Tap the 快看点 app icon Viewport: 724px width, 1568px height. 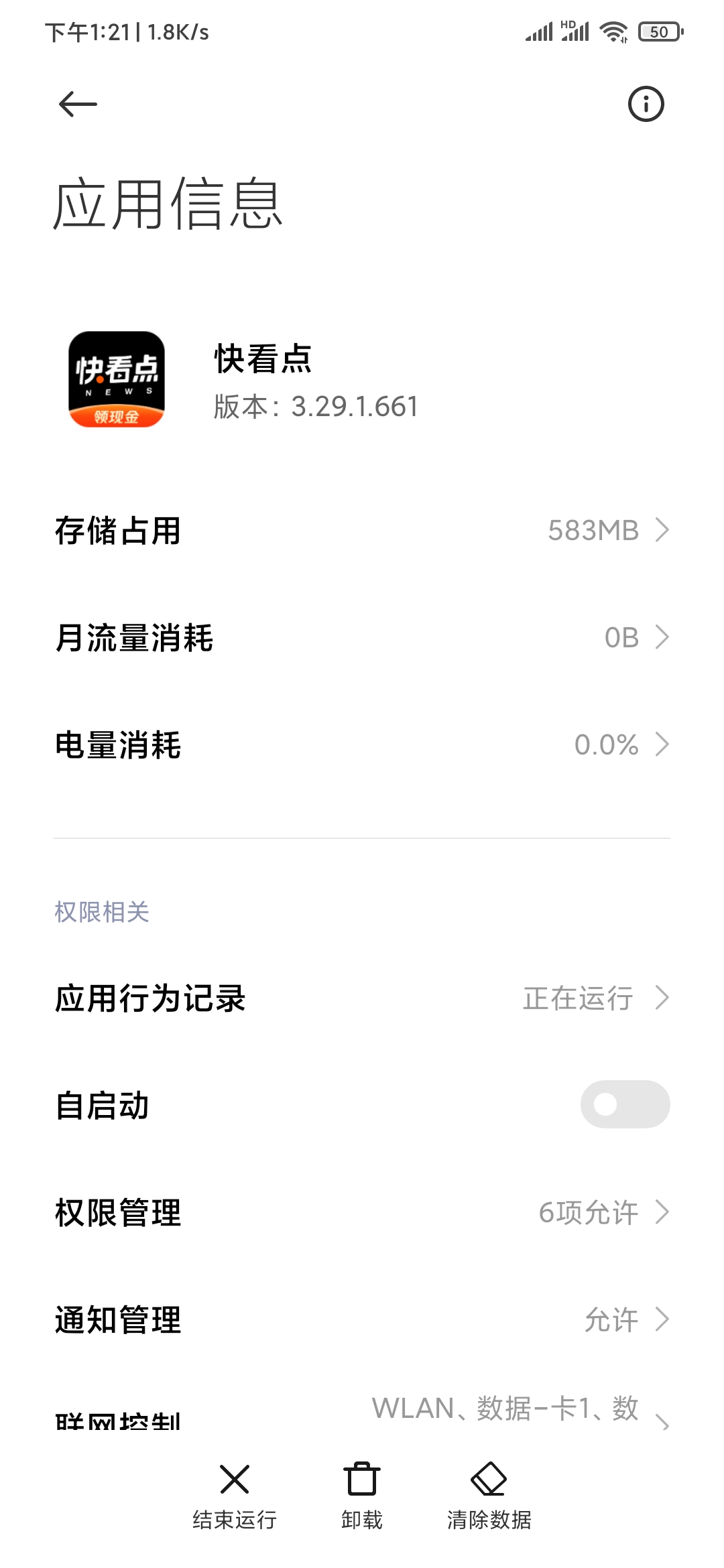click(x=119, y=380)
